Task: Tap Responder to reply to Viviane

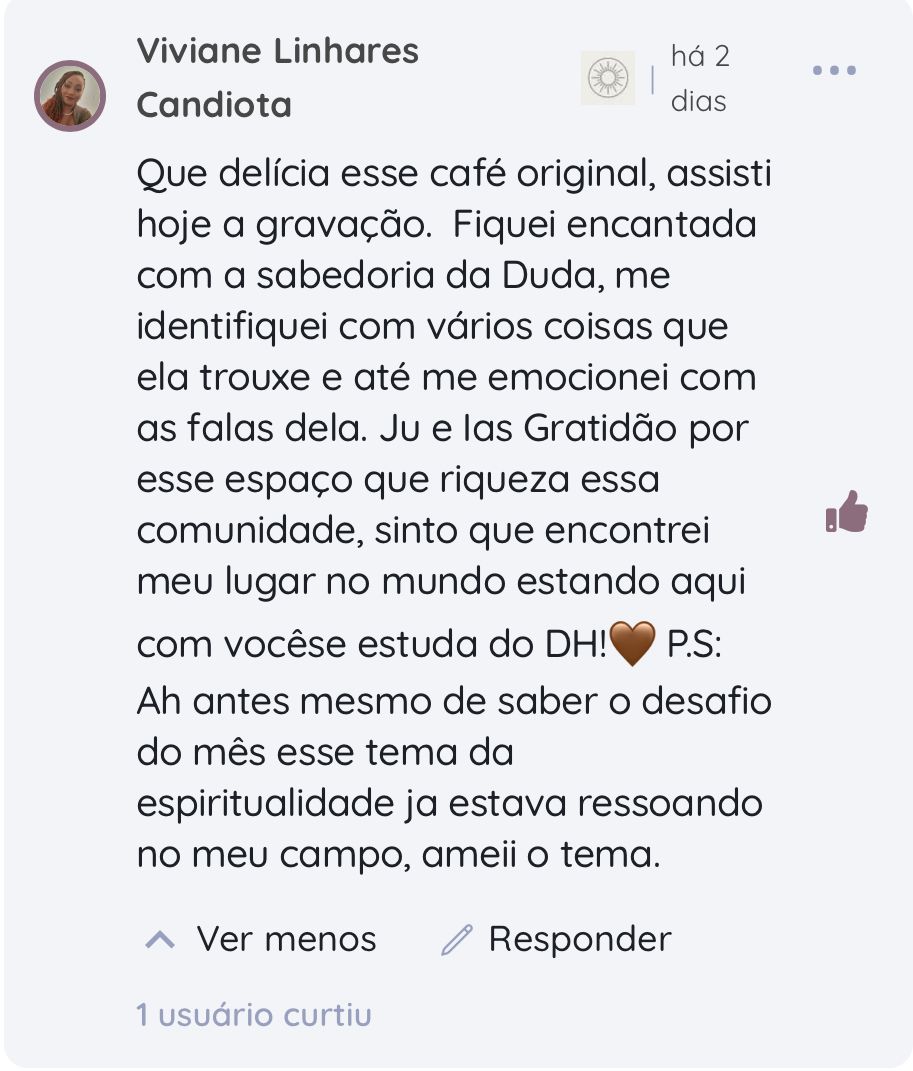Action: 556,939
